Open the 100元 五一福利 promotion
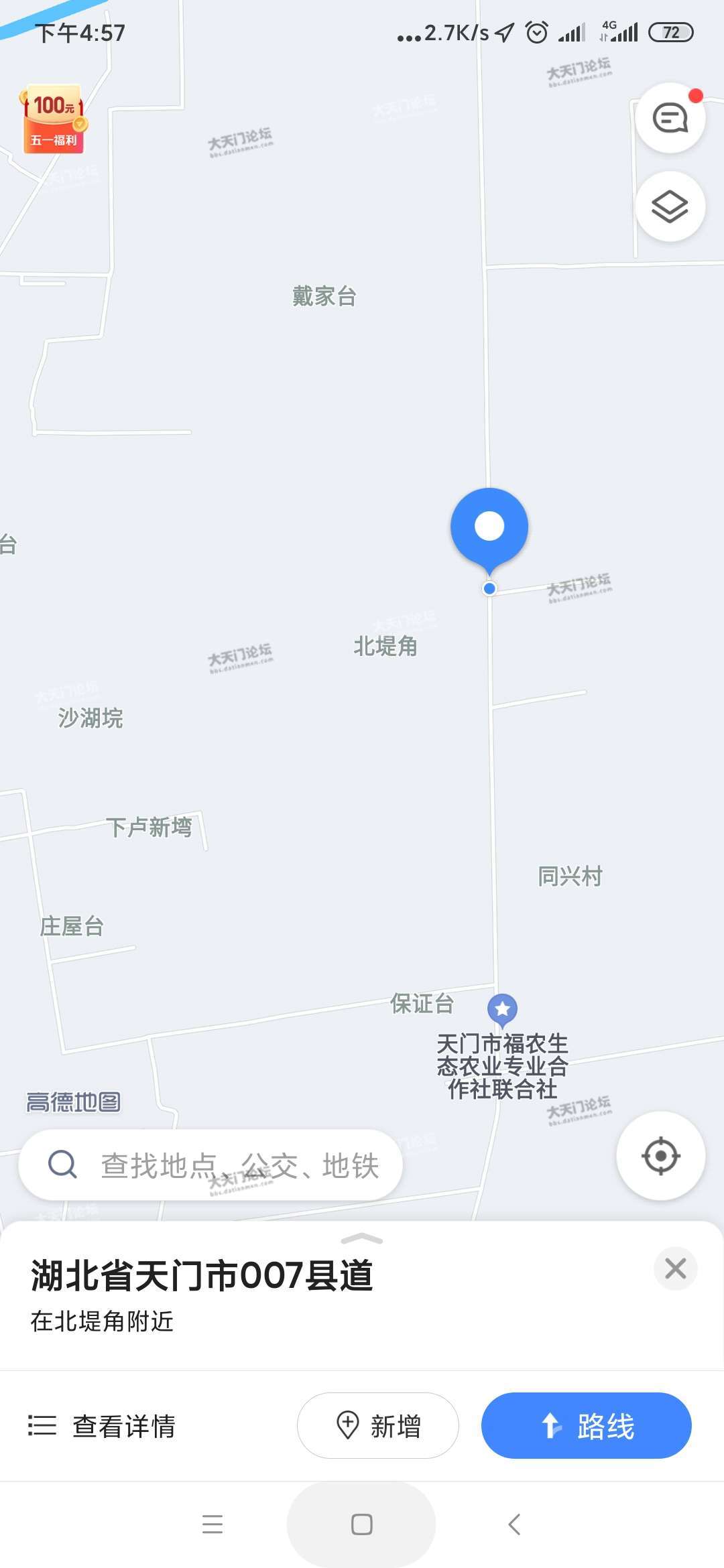 coord(54,119)
